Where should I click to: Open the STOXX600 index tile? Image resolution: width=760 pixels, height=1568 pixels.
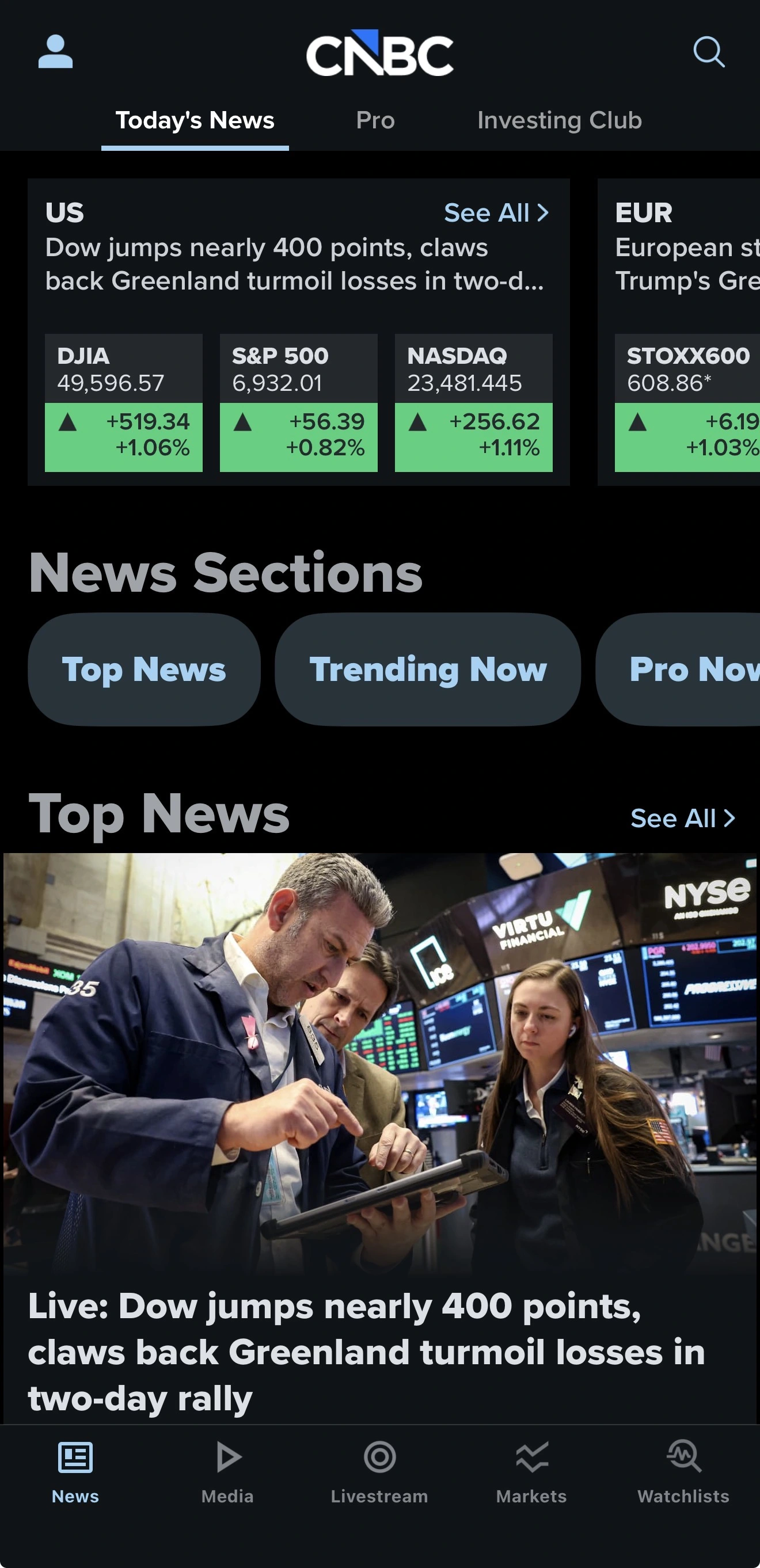coord(687,402)
